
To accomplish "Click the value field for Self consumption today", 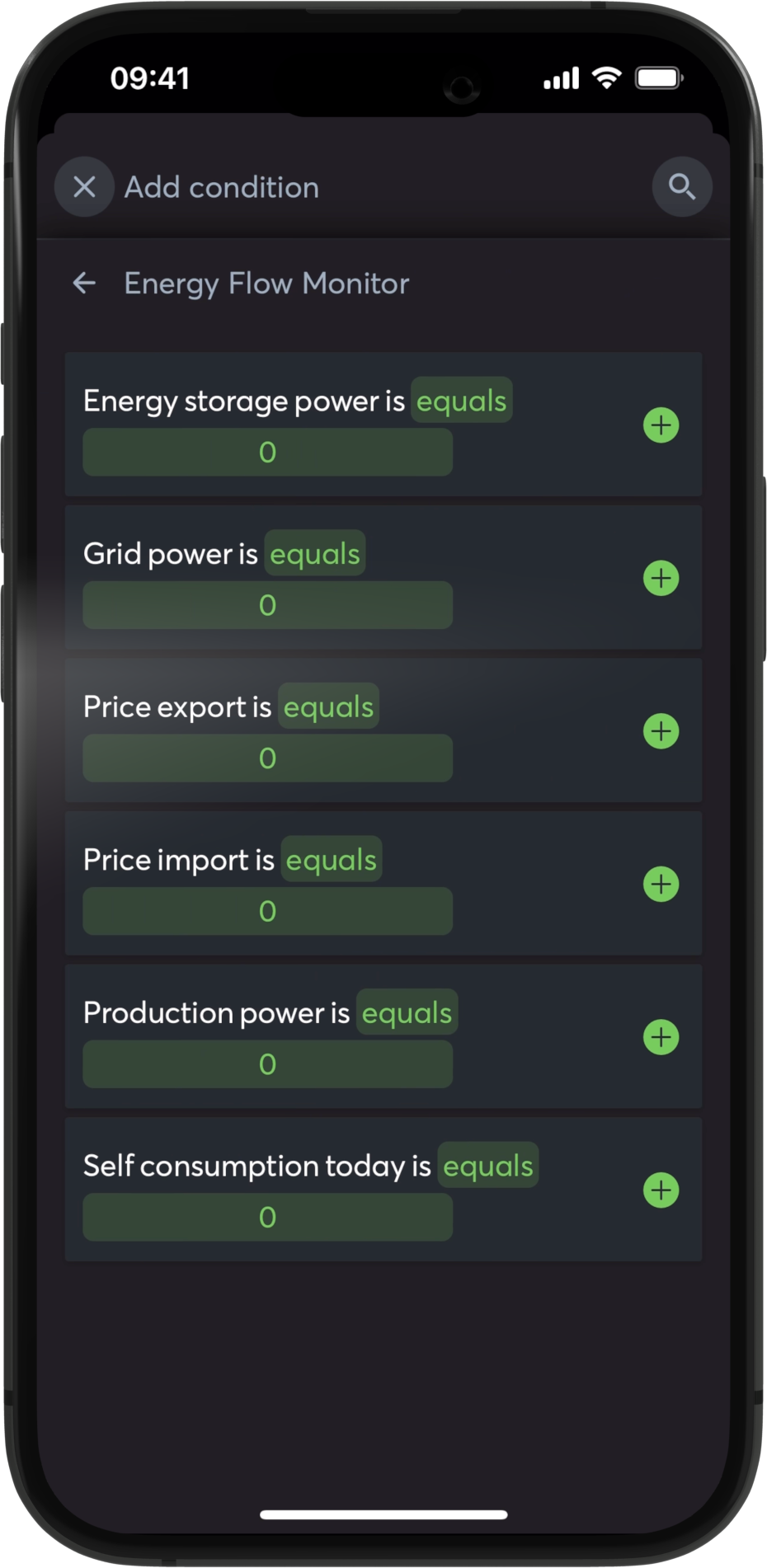I will coord(266,1217).
